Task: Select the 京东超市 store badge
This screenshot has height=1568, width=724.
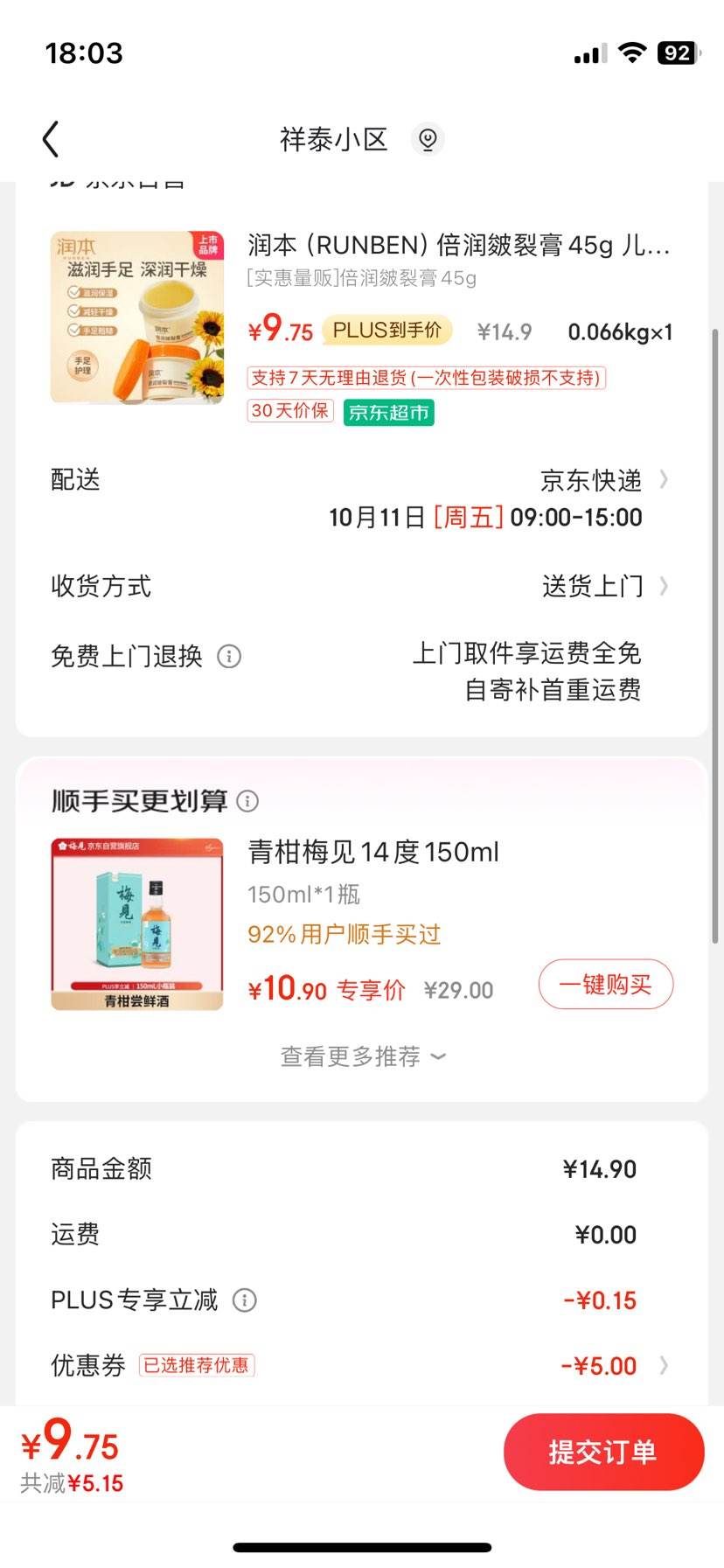Action: (388, 412)
